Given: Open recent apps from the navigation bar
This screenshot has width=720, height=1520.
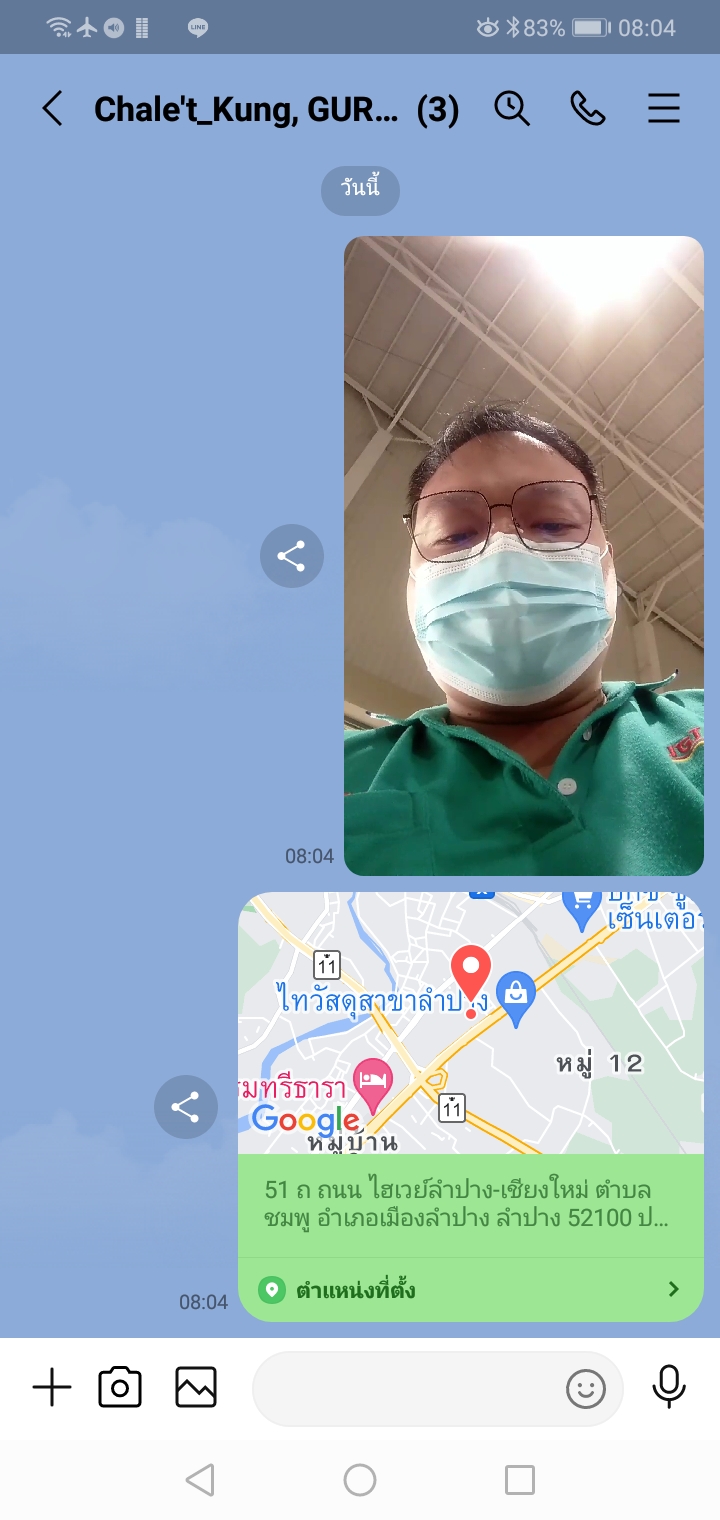Looking at the screenshot, I should point(520,1480).
